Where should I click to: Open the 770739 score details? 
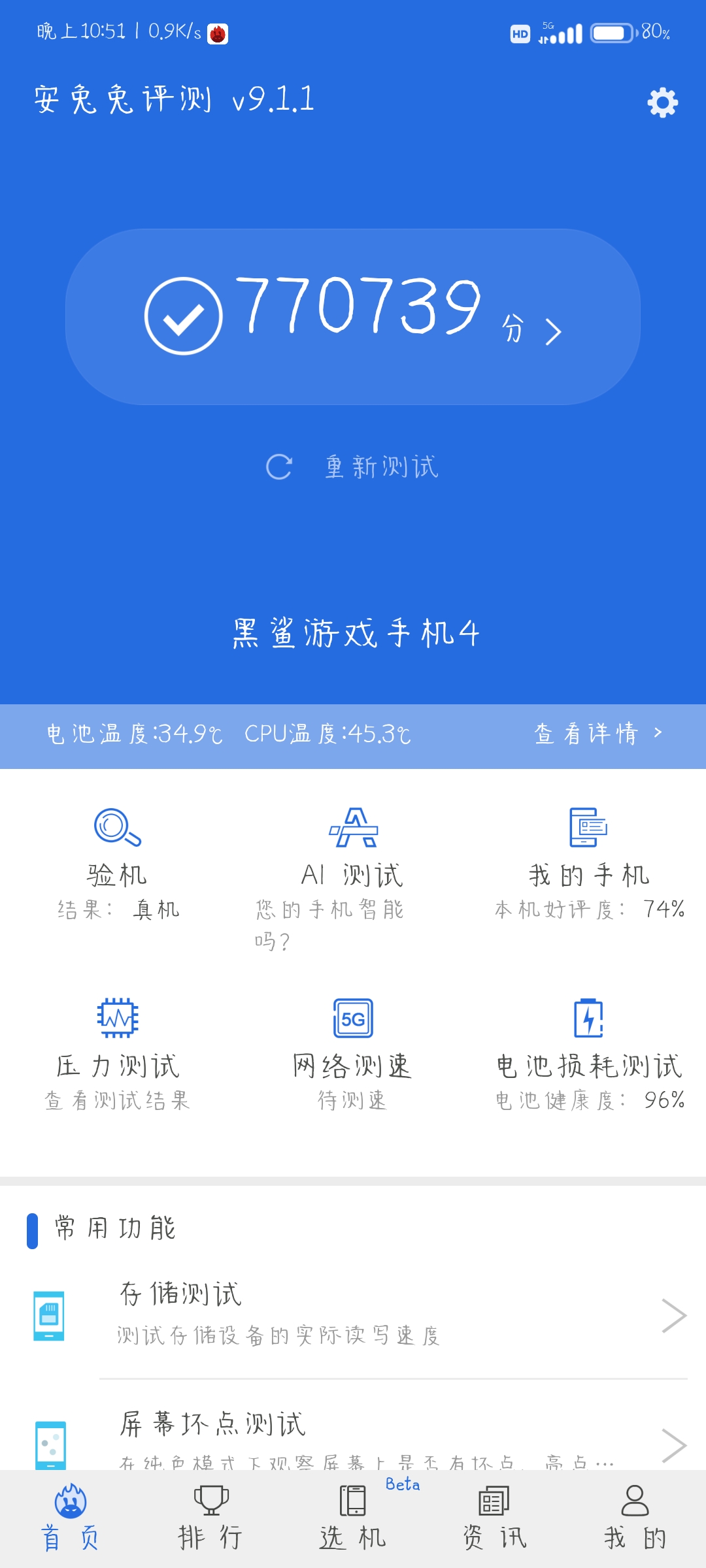click(x=353, y=317)
